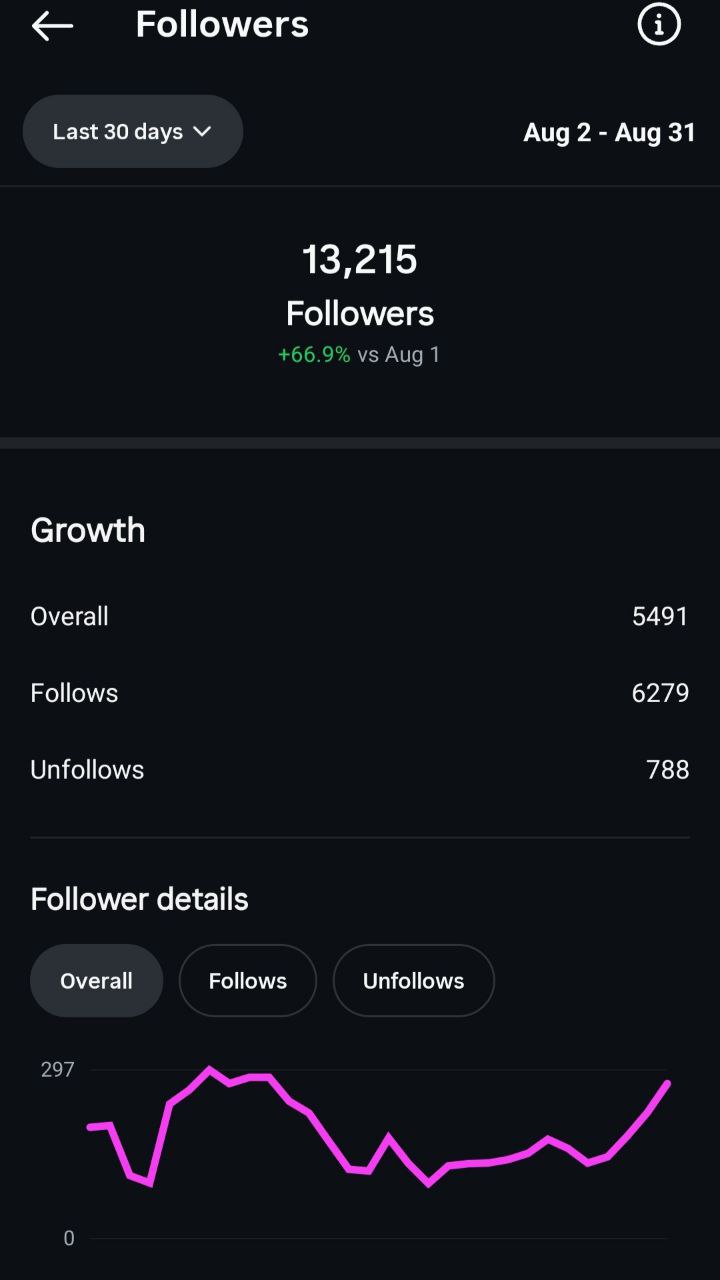Select the Overall chip under Follower details

(96, 981)
